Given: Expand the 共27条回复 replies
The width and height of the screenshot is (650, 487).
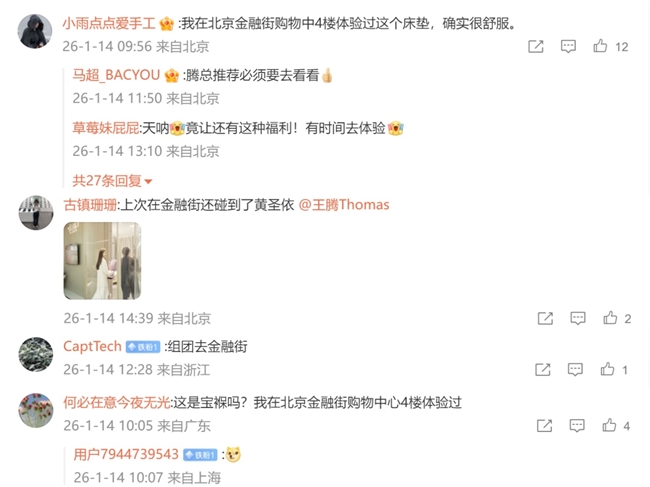Looking at the screenshot, I should point(112,181).
